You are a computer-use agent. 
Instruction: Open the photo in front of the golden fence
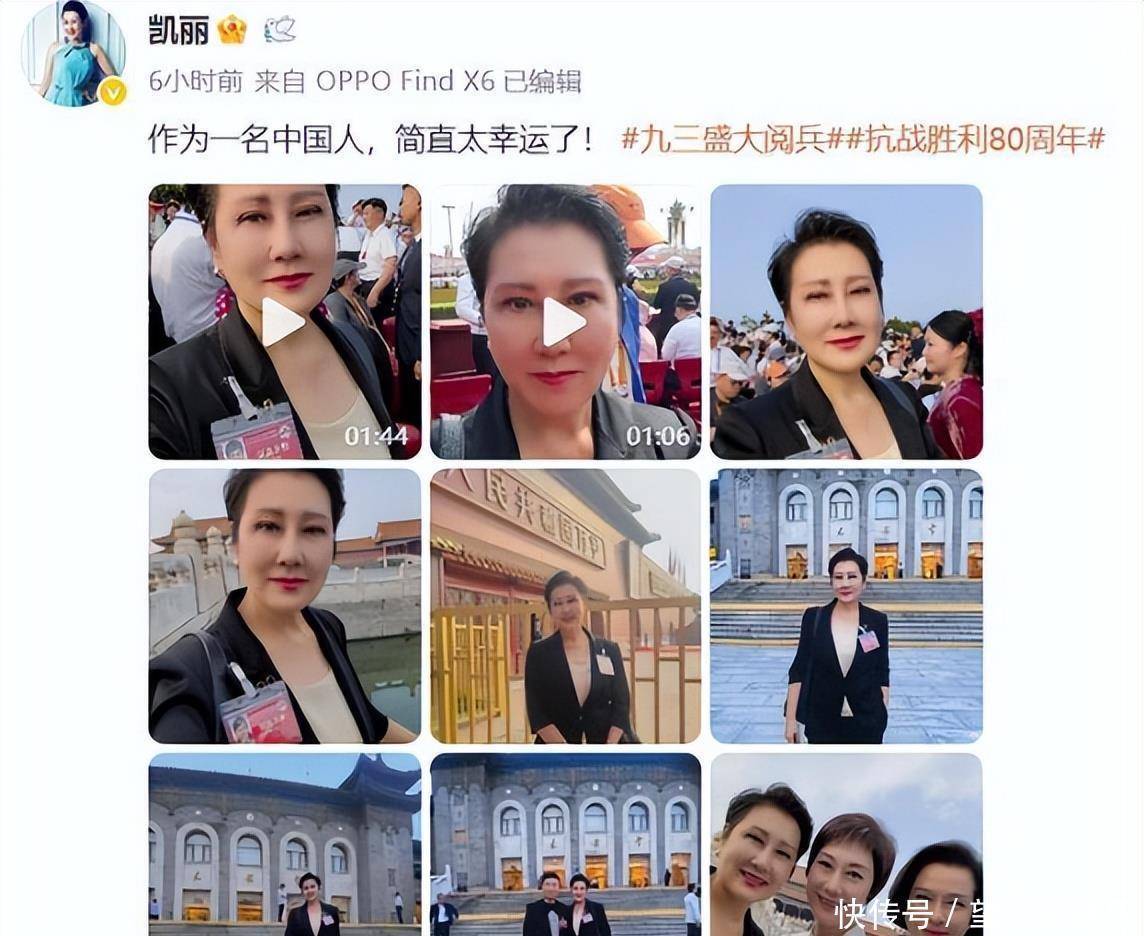(x=565, y=606)
